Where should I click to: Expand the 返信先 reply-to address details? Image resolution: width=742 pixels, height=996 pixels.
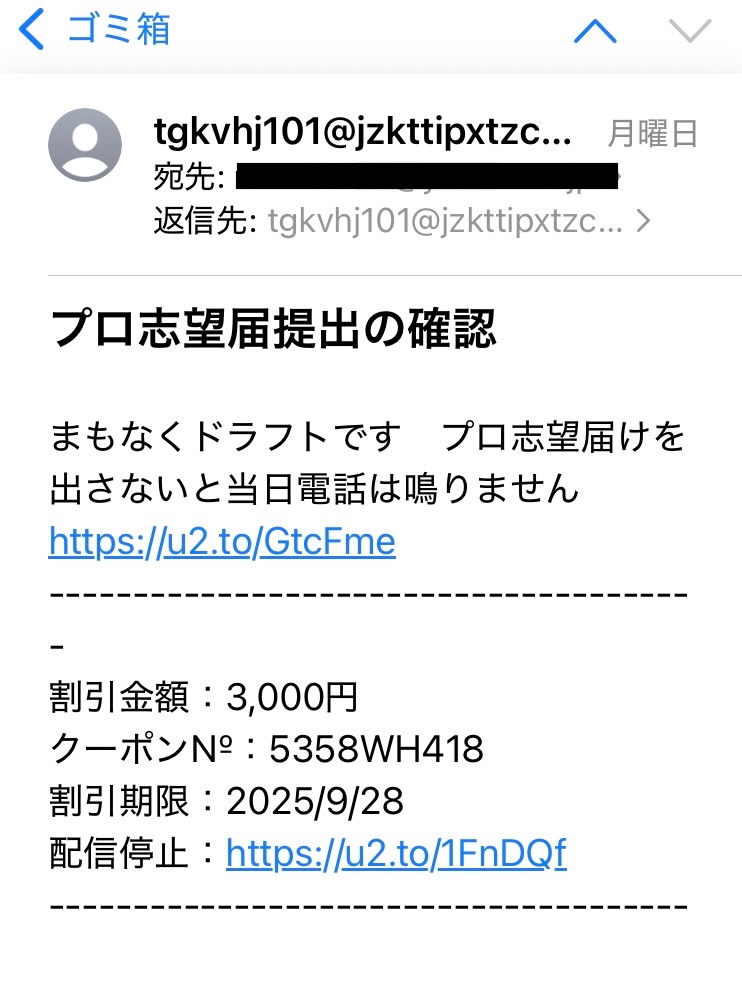pyautogui.click(x=642, y=220)
